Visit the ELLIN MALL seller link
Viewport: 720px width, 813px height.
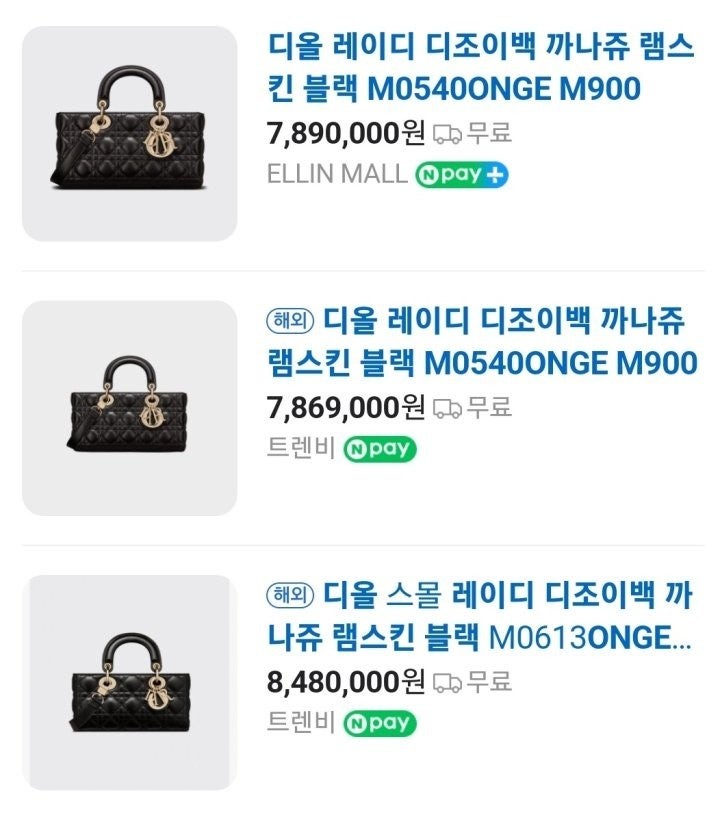coord(337,174)
